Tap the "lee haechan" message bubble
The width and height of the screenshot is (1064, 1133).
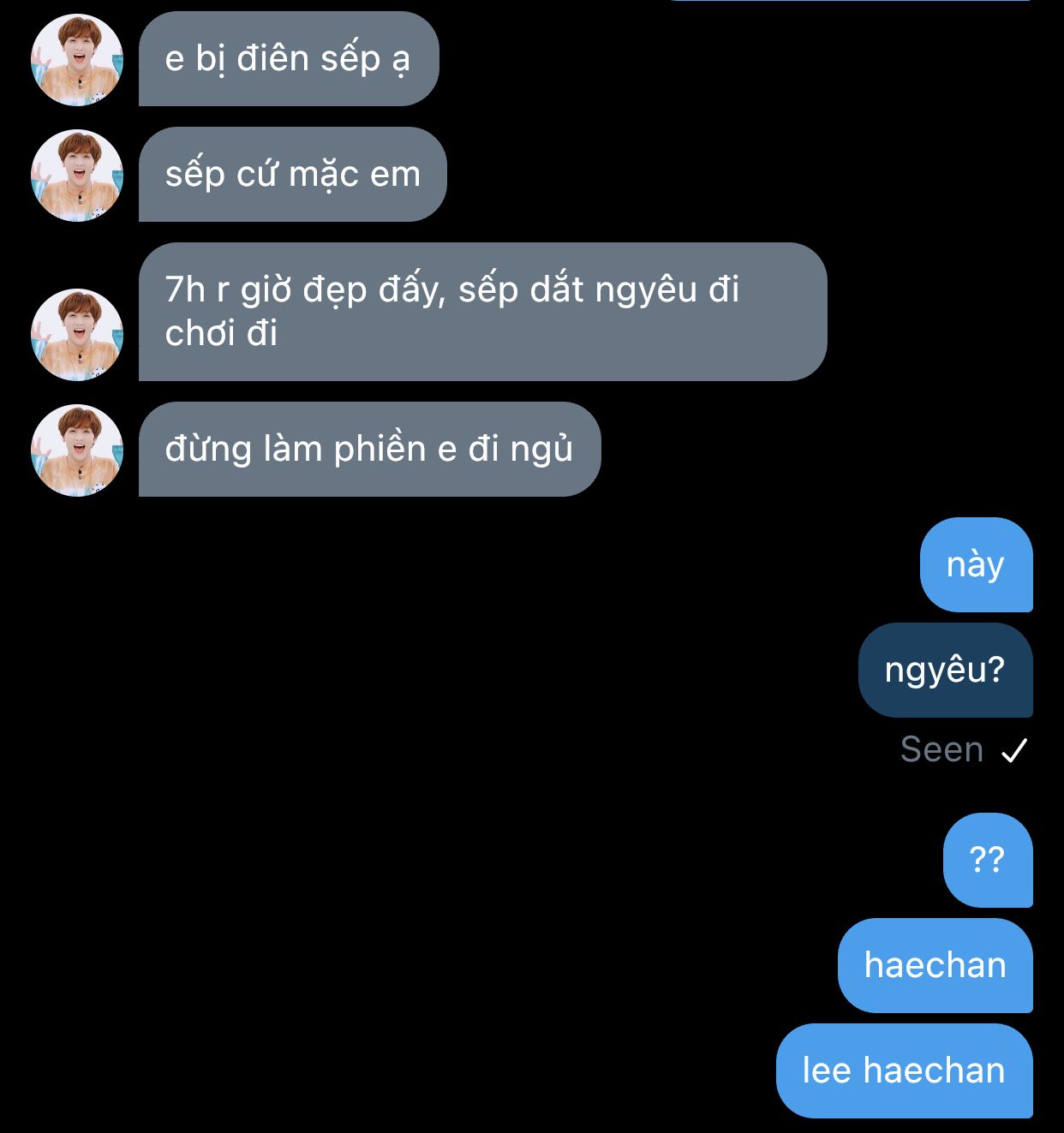pos(904,1070)
